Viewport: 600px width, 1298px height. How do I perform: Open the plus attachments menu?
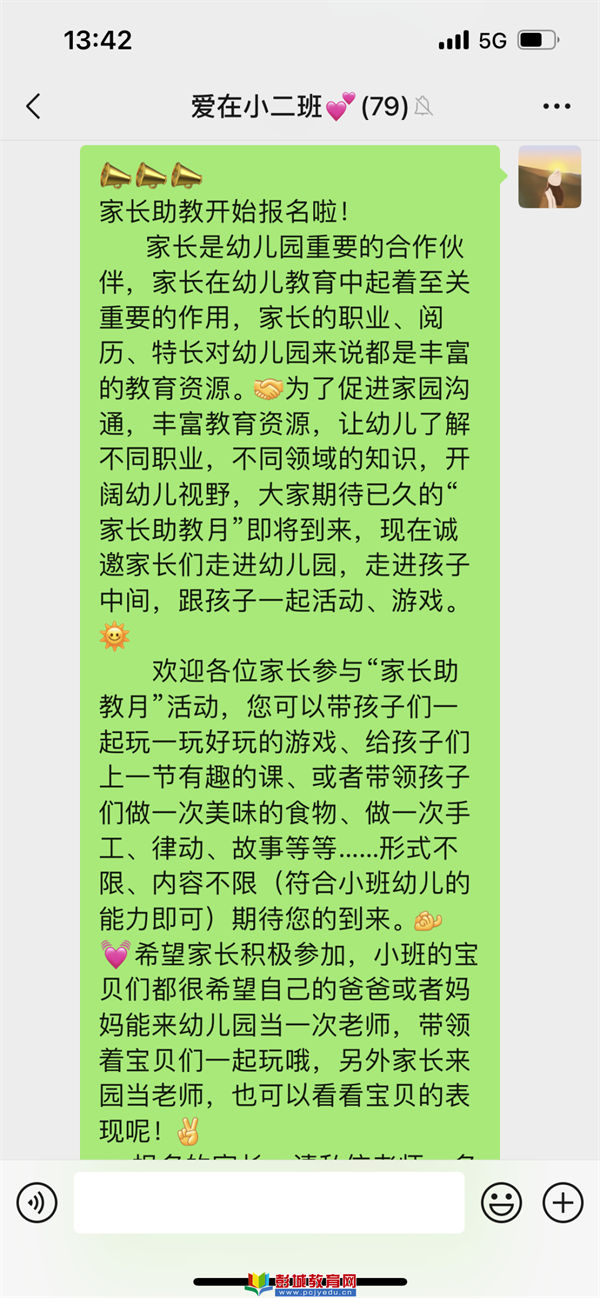563,1202
